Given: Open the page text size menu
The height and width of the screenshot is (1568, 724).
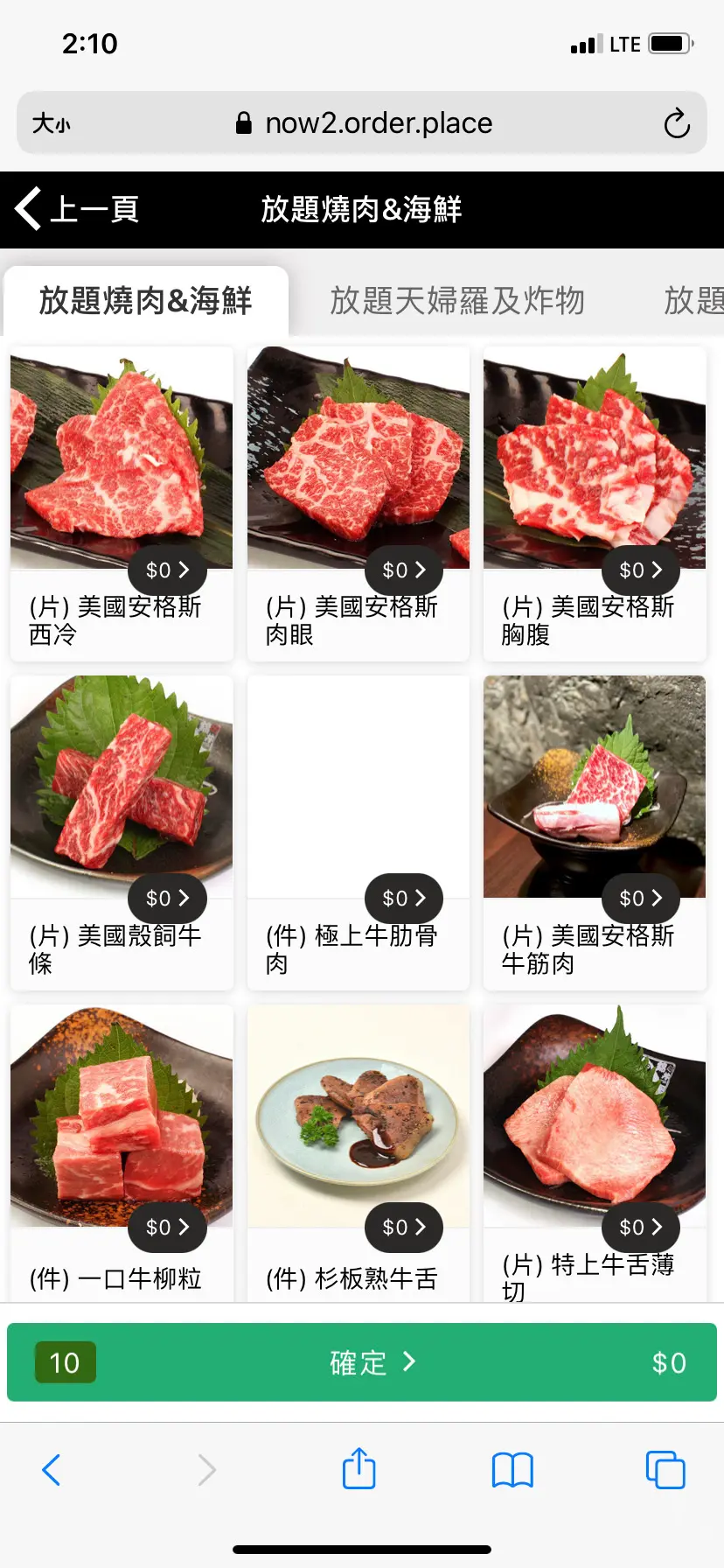Looking at the screenshot, I should coord(52,123).
